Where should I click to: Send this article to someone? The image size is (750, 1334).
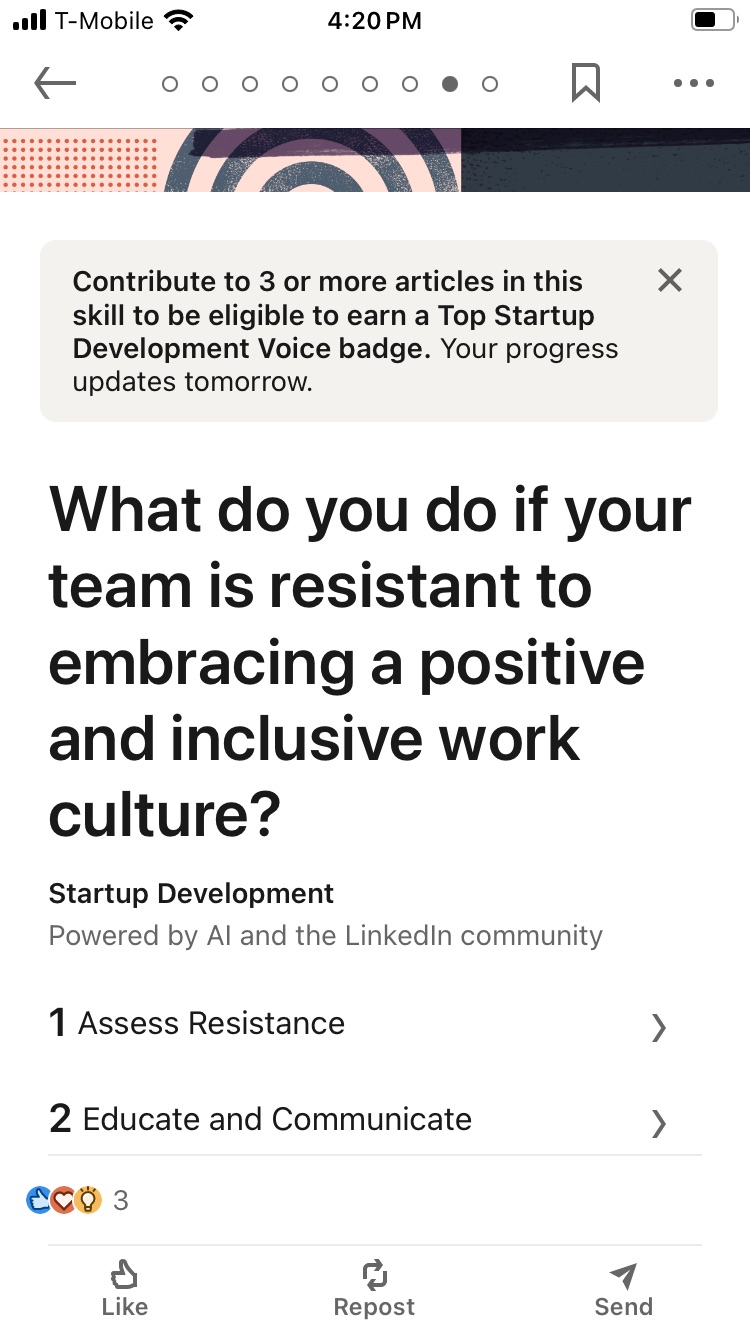coord(623,1288)
